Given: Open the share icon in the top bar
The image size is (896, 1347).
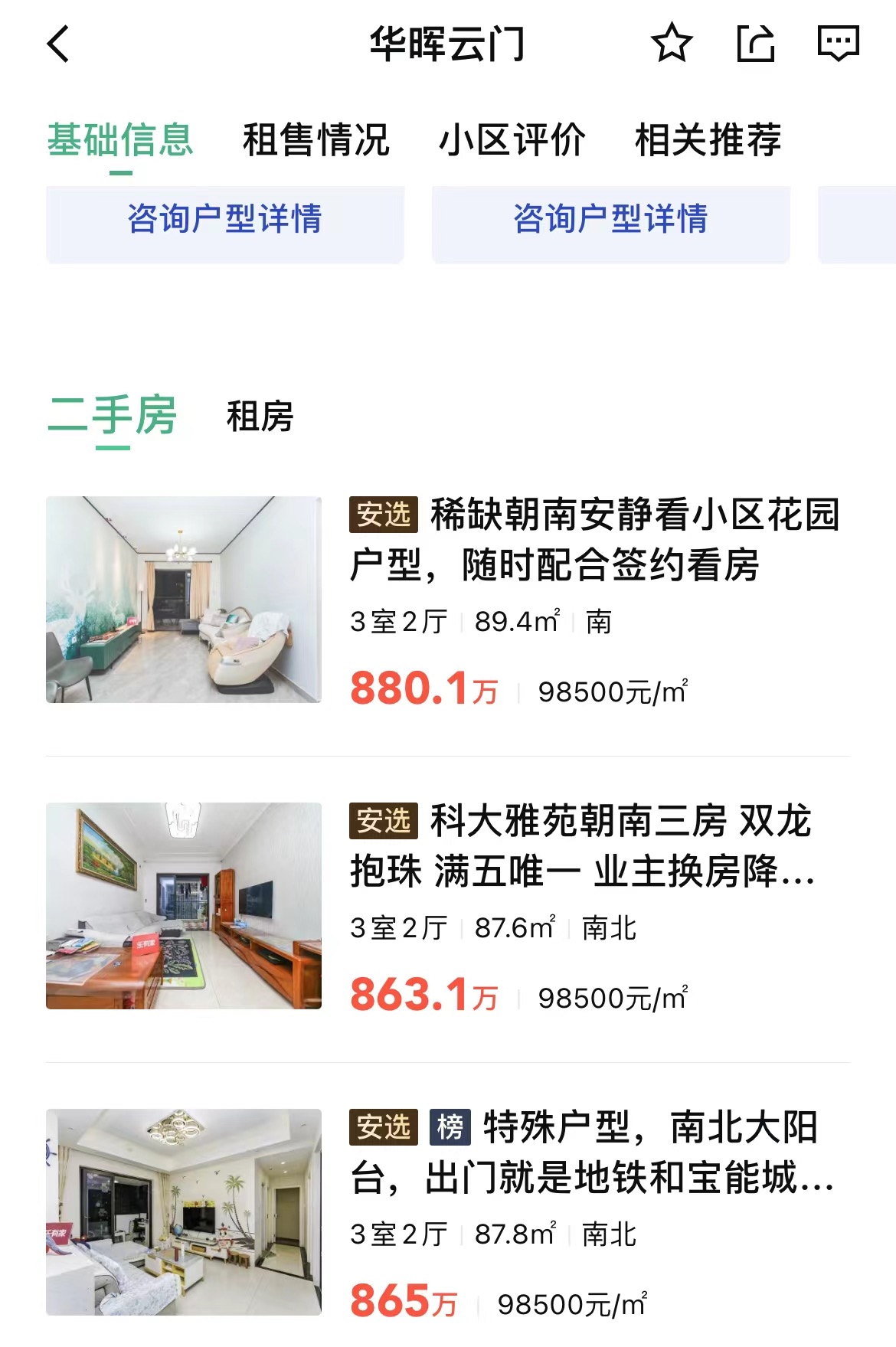Looking at the screenshot, I should [757, 46].
